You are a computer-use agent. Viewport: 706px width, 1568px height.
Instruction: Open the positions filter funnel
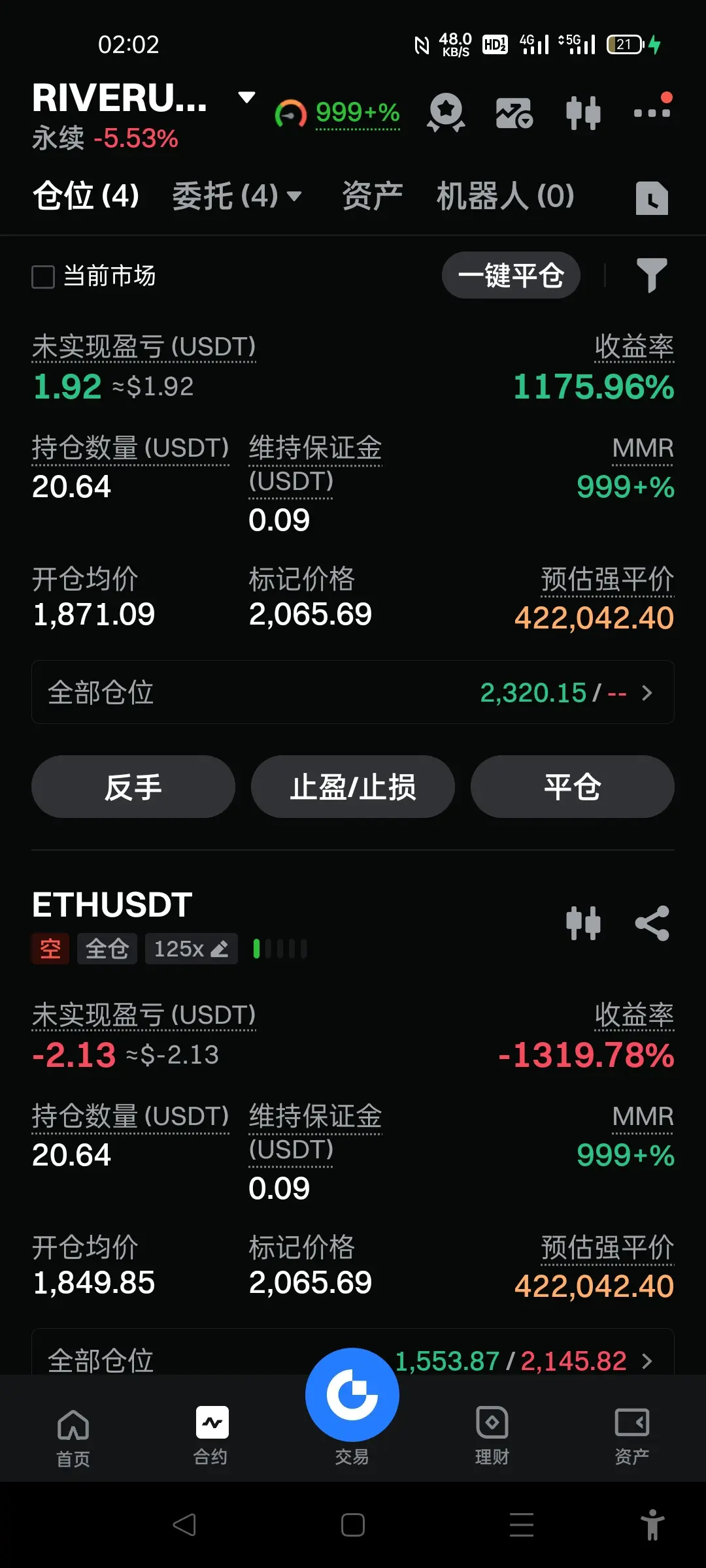tap(652, 275)
